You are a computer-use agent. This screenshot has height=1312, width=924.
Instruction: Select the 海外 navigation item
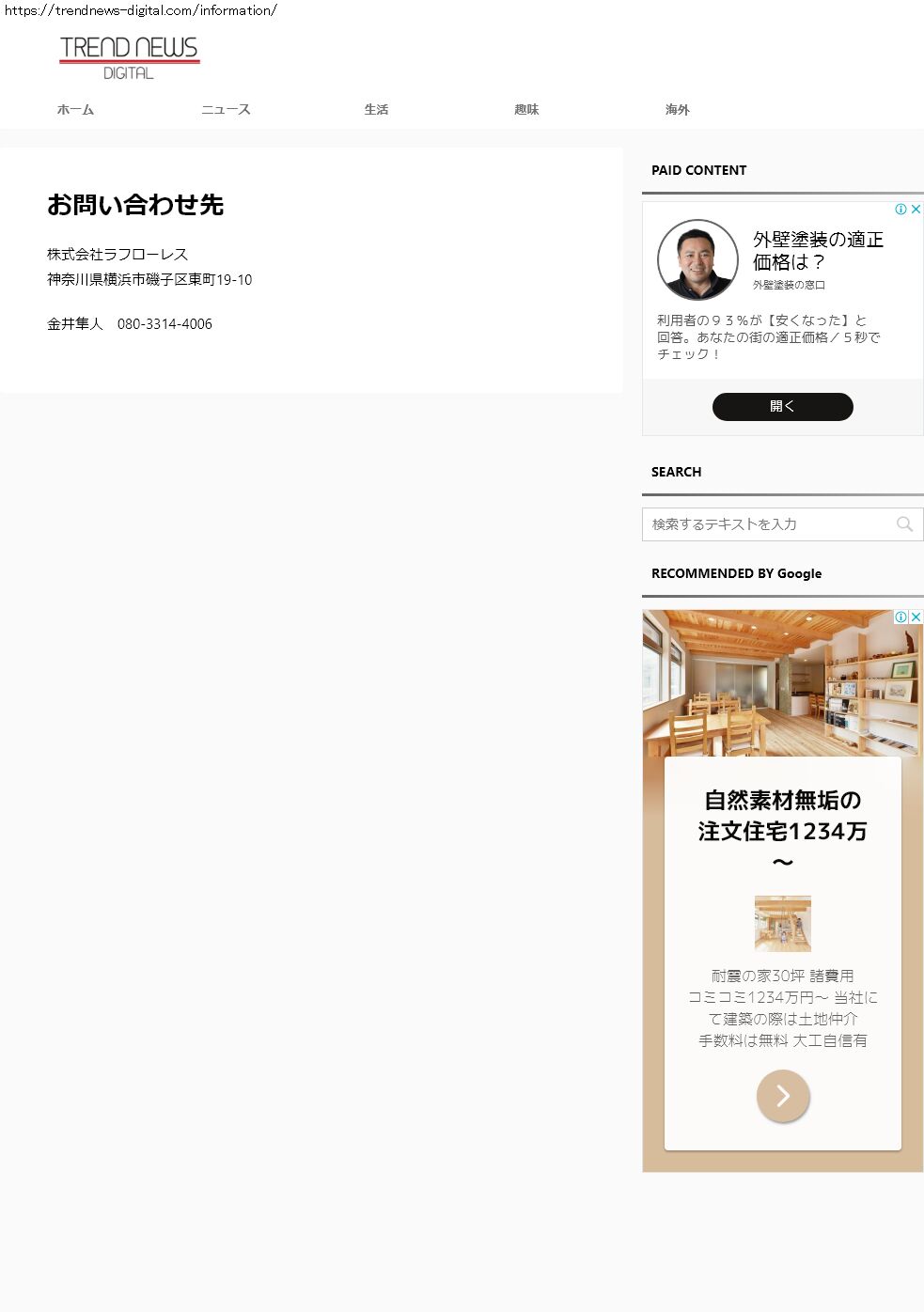677,110
